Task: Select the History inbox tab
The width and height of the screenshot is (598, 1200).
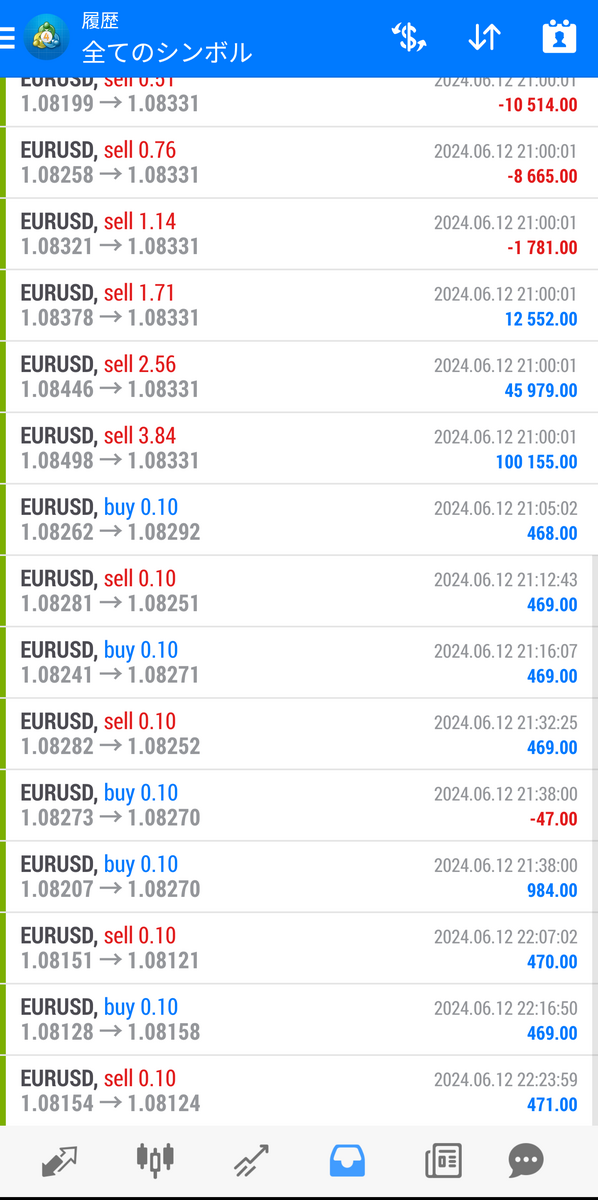Action: (347, 1161)
